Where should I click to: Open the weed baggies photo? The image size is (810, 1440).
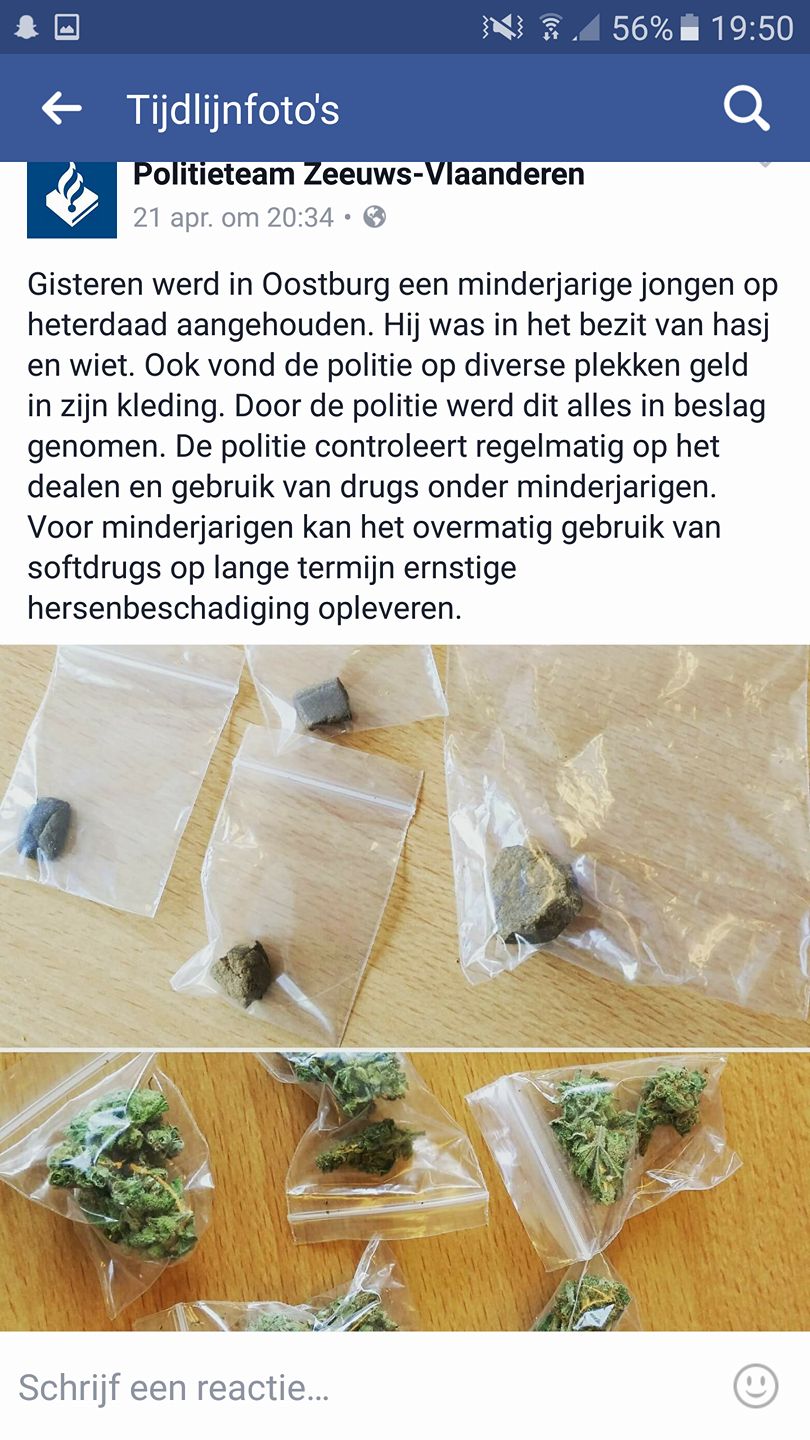click(x=404, y=1190)
